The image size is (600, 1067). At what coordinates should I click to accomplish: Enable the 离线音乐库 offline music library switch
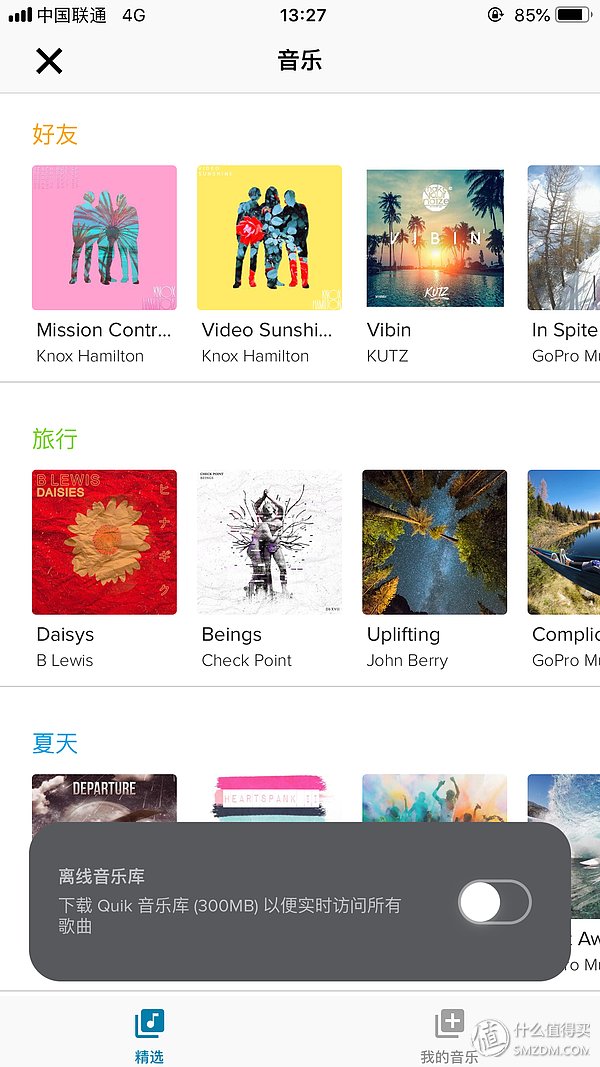(495, 903)
